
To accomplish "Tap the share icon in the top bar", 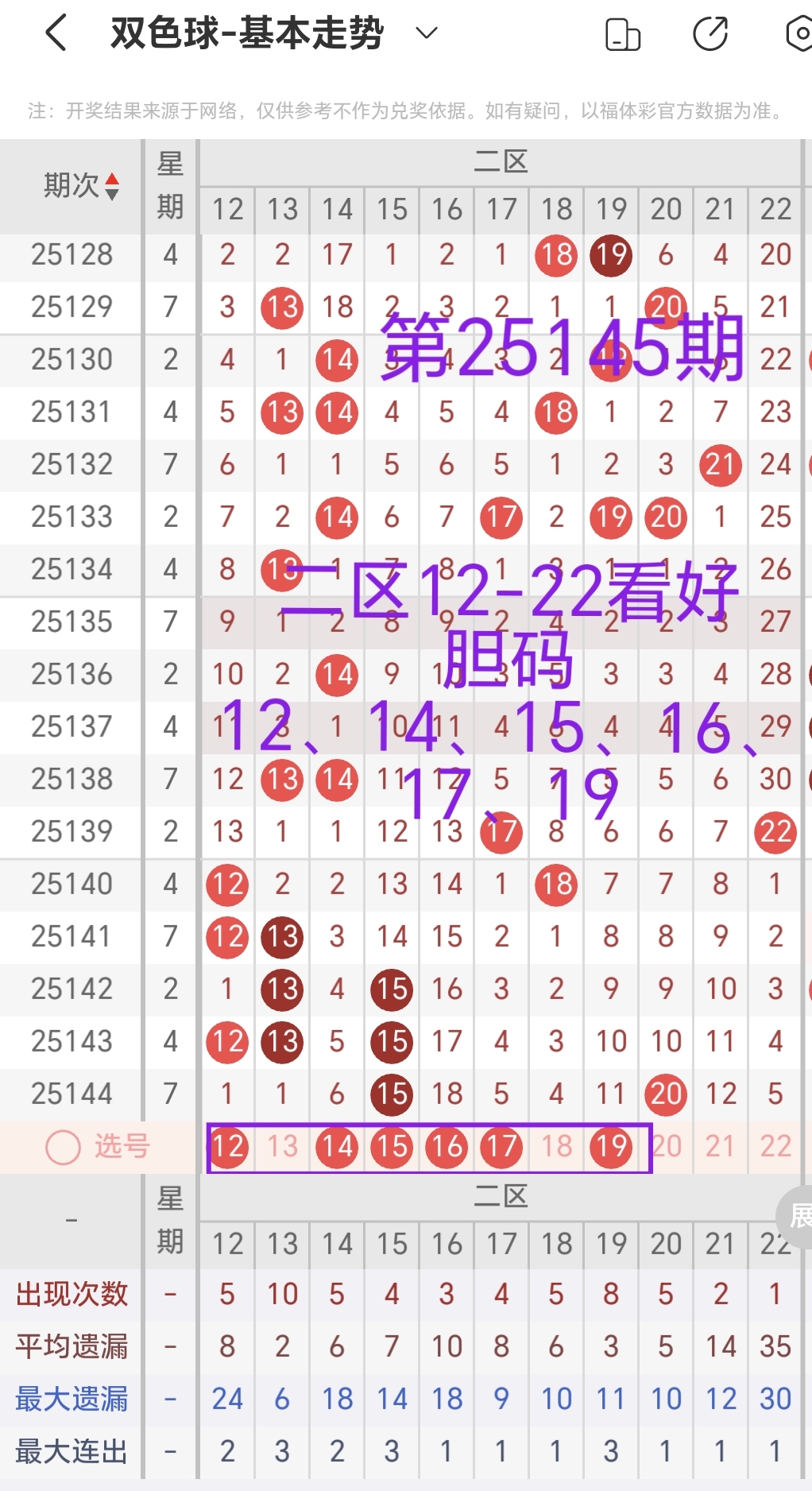I will (712, 33).
